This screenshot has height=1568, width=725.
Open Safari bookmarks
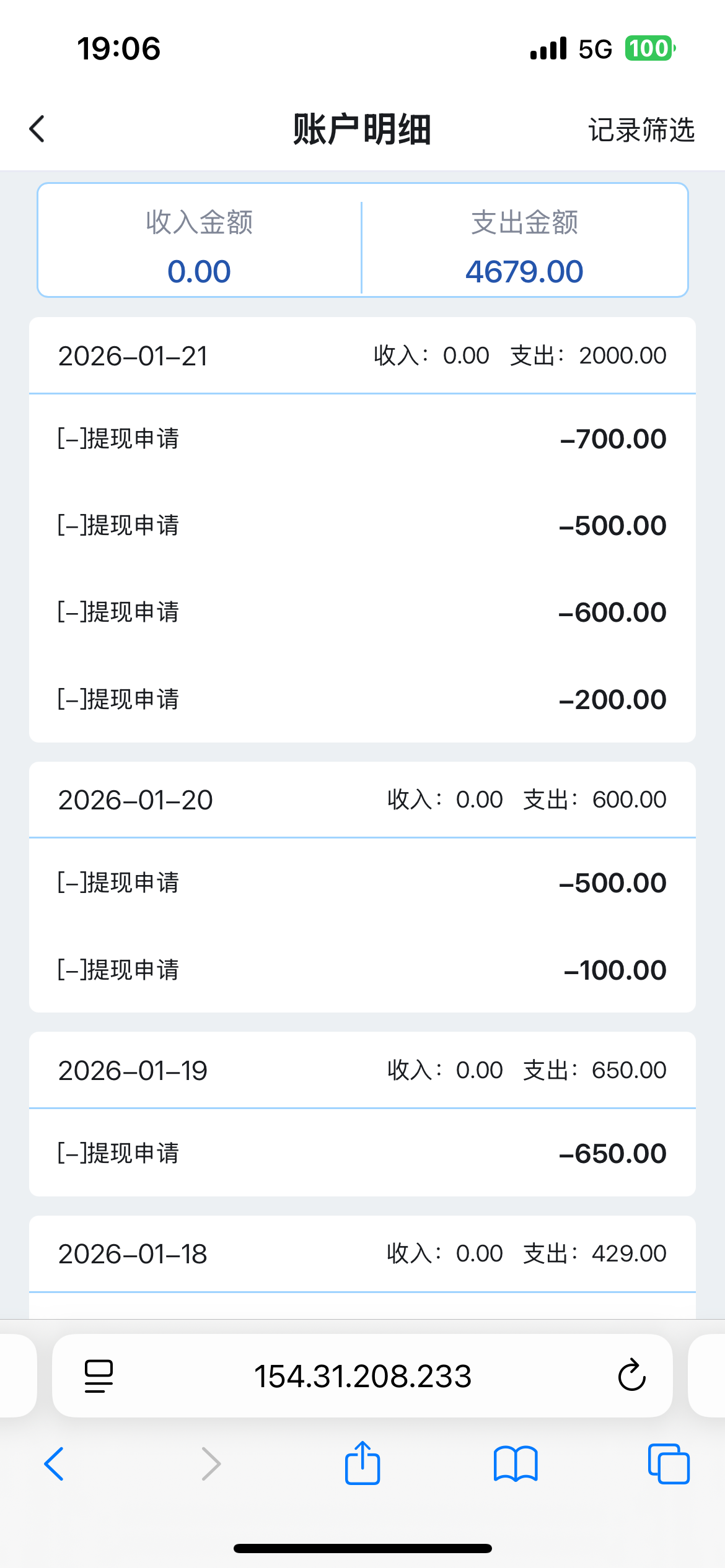(x=516, y=1464)
